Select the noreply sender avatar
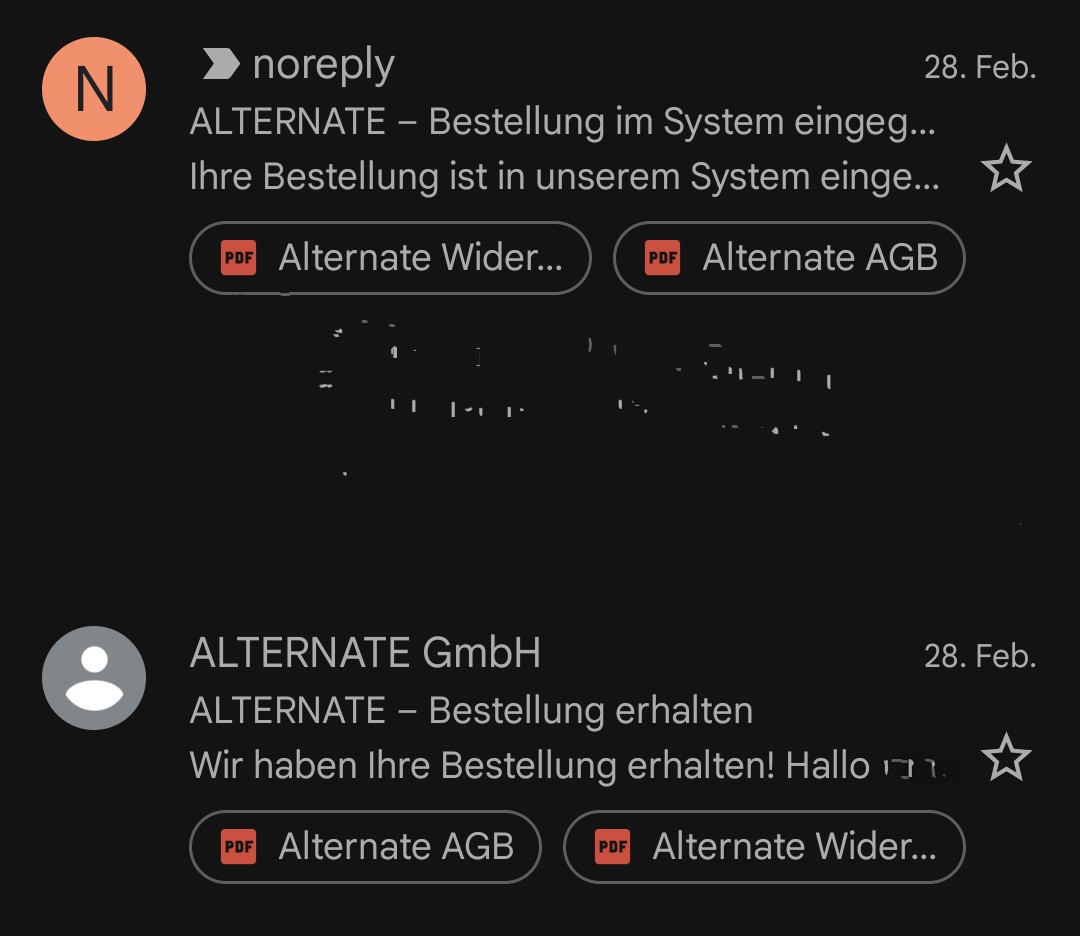The height and width of the screenshot is (936, 1080). point(94,89)
